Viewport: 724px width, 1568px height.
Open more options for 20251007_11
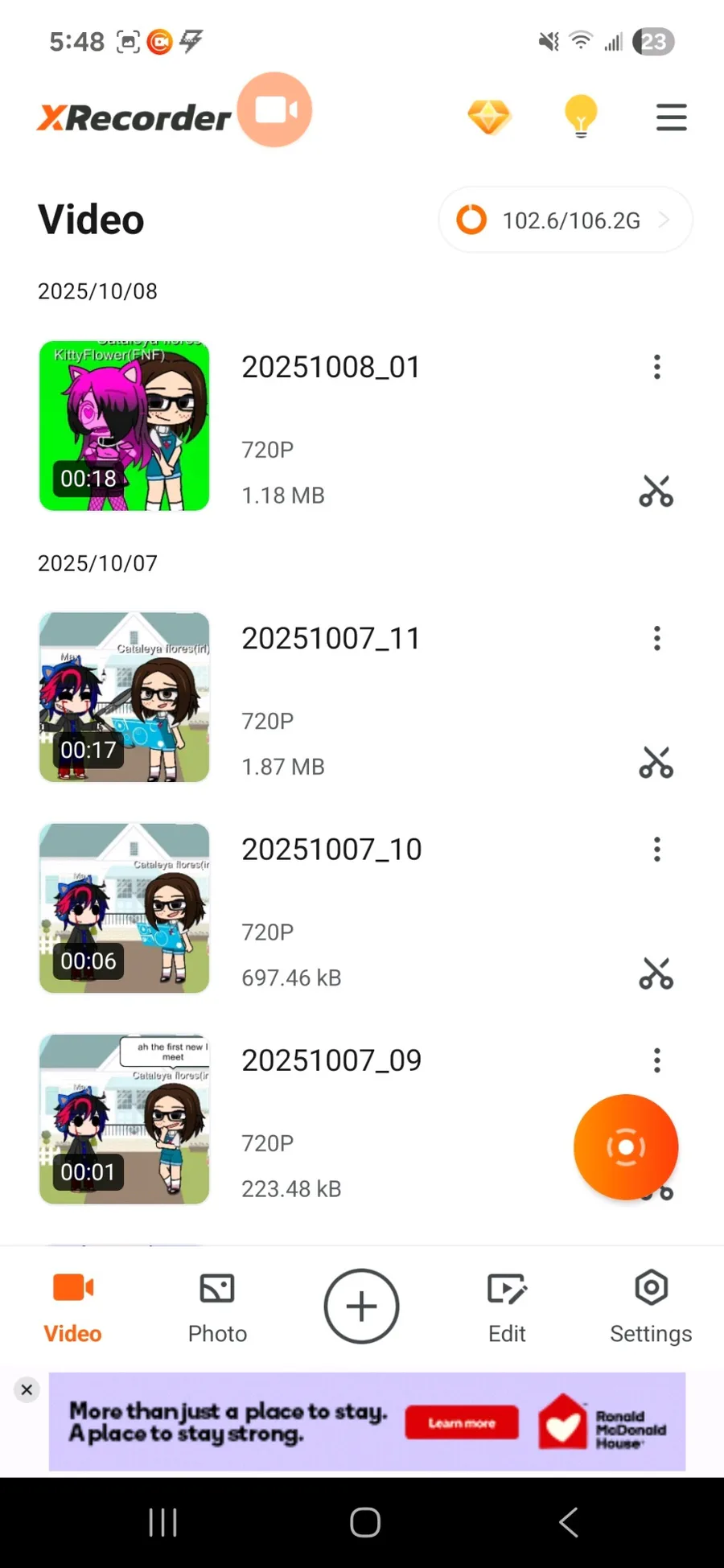pyautogui.click(x=657, y=639)
